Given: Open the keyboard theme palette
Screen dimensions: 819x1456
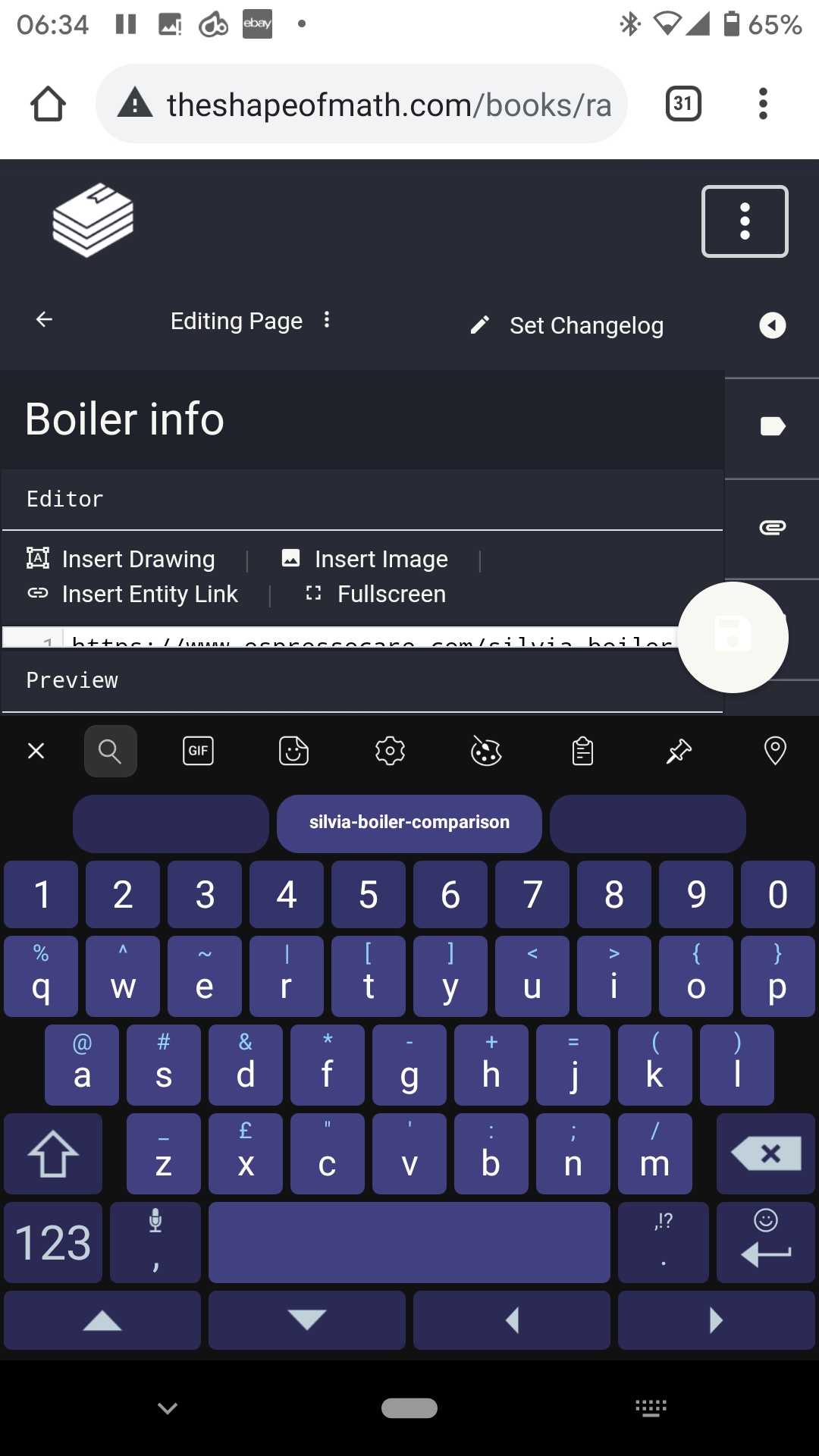Looking at the screenshot, I should (485, 751).
